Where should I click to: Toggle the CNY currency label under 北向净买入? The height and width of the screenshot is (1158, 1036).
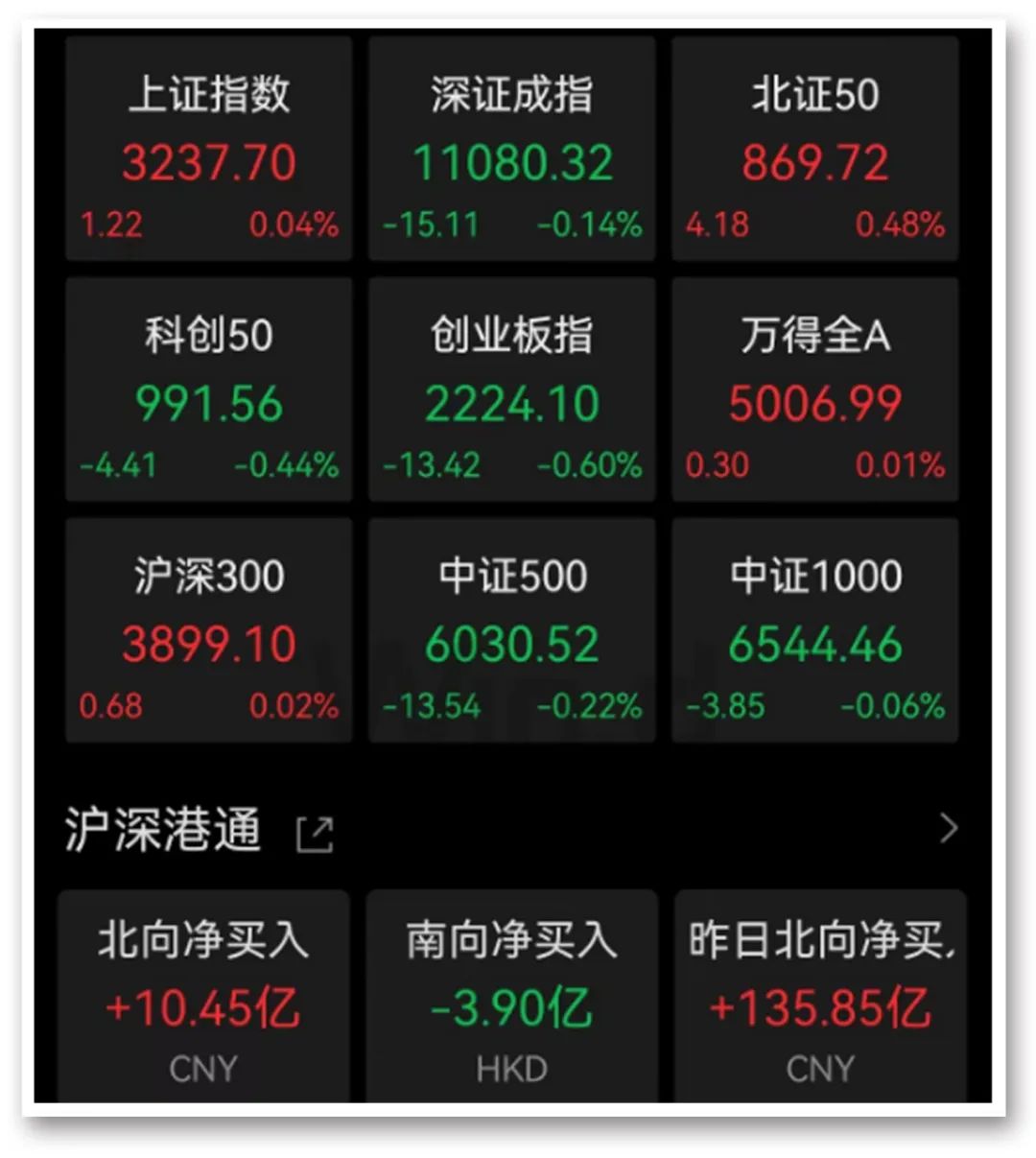[204, 1067]
